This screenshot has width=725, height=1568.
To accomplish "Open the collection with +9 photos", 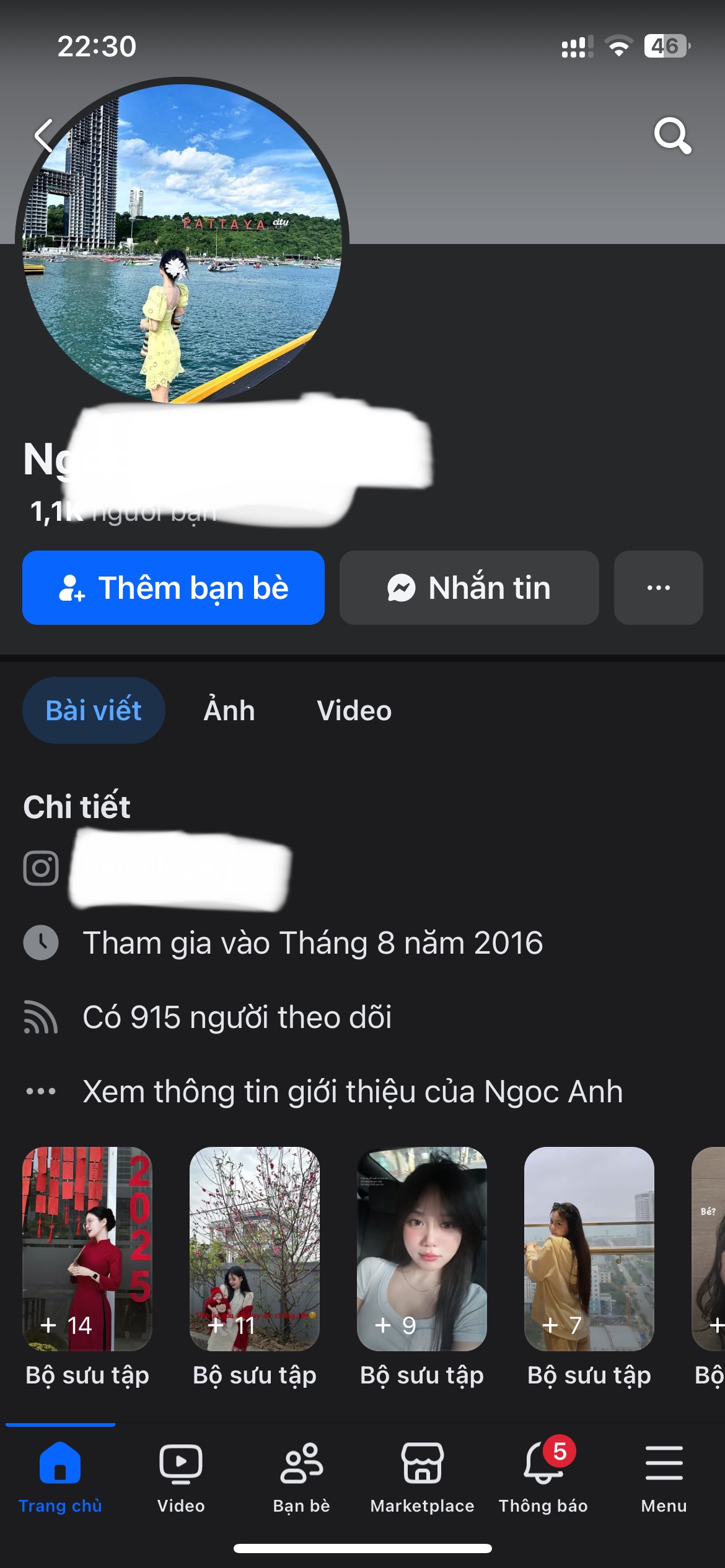I will coord(422,1248).
